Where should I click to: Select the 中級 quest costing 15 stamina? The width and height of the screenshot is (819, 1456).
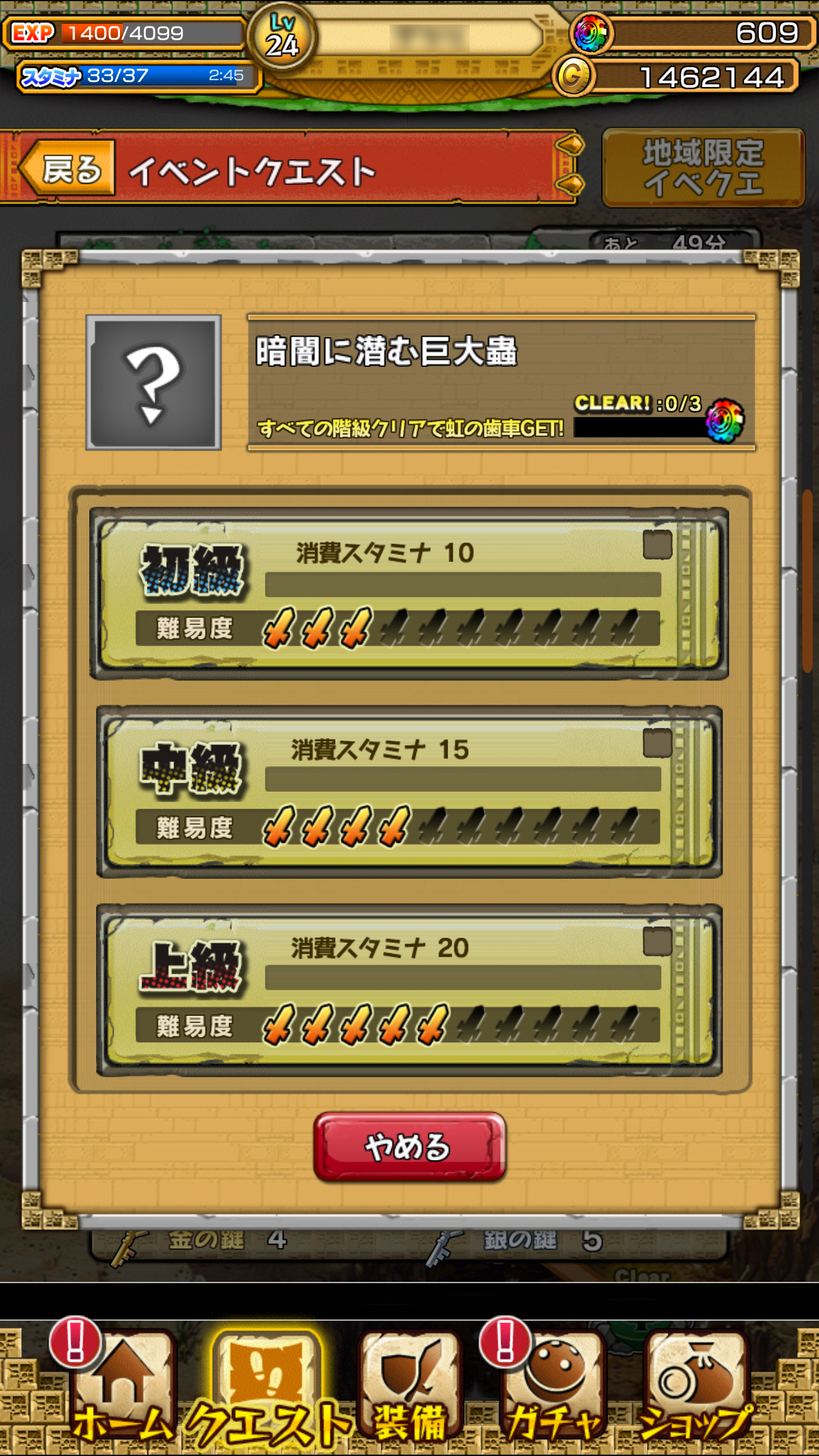[409, 792]
